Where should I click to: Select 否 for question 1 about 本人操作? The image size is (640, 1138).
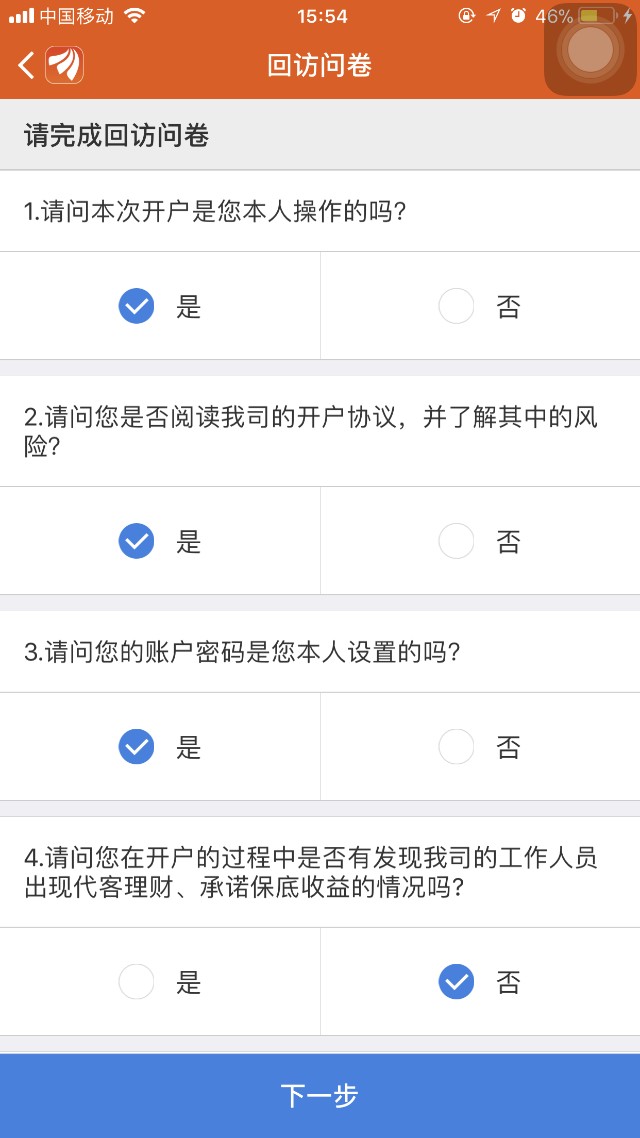(x=480, y=306)
